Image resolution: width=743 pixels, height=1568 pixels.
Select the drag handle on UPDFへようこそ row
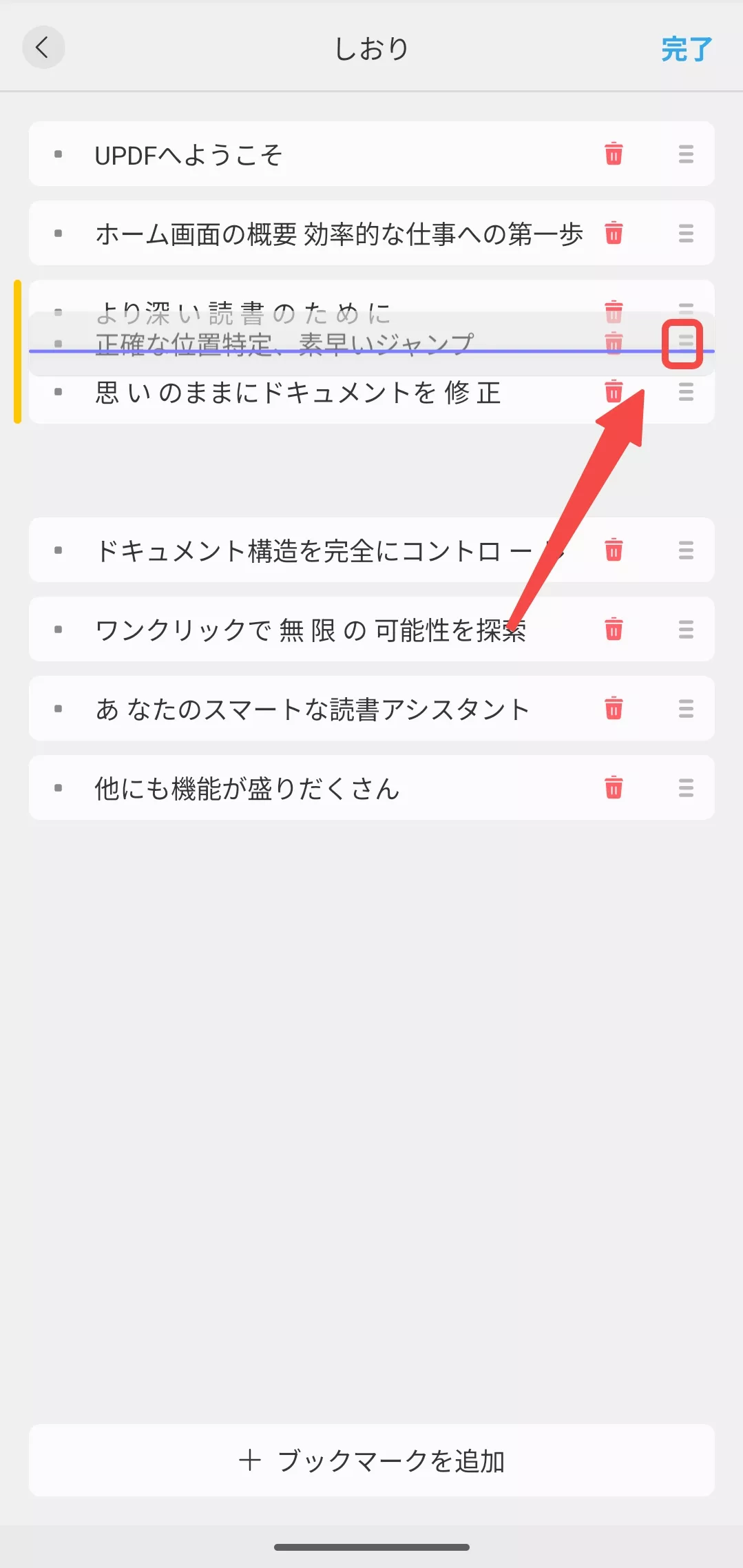coord(685,154)
